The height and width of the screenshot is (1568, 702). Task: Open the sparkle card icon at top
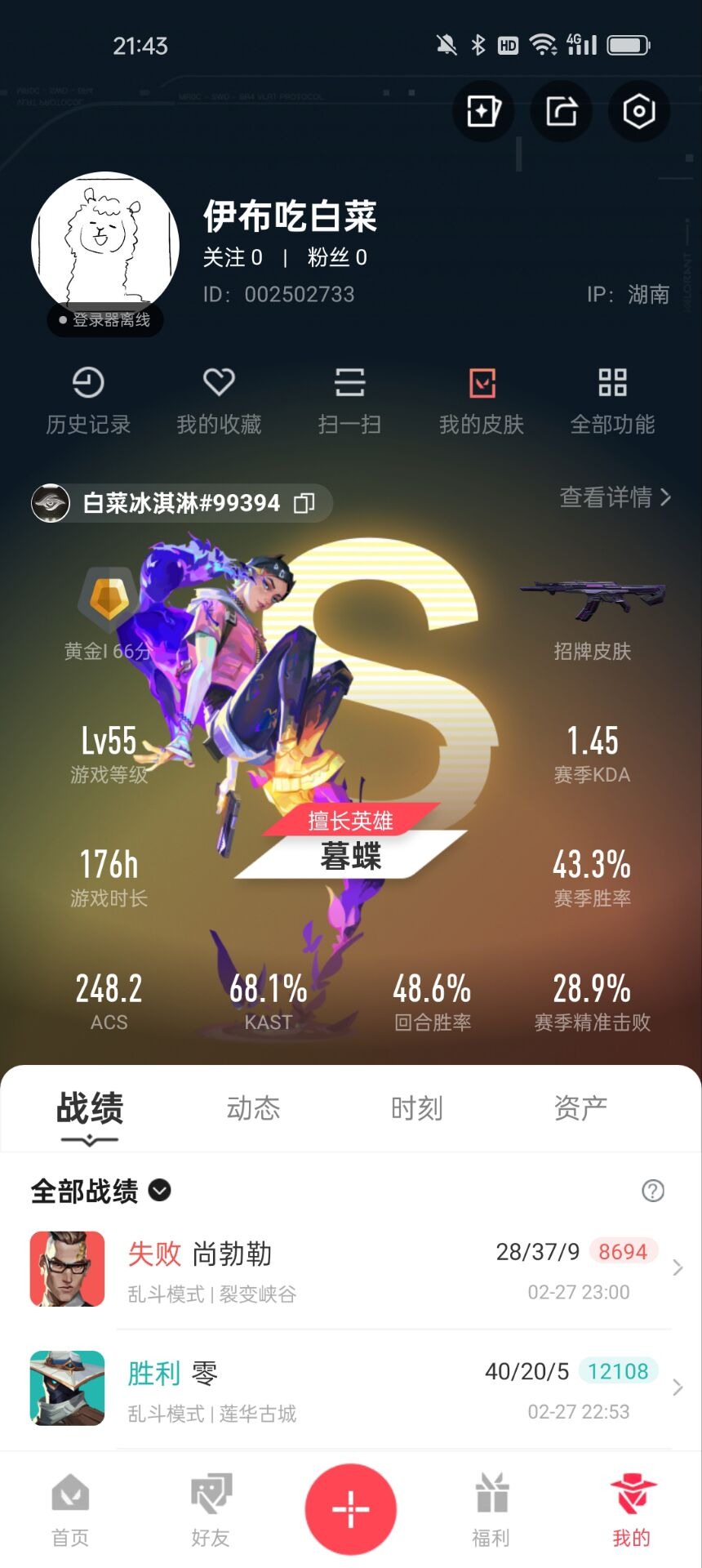point(483,111)
